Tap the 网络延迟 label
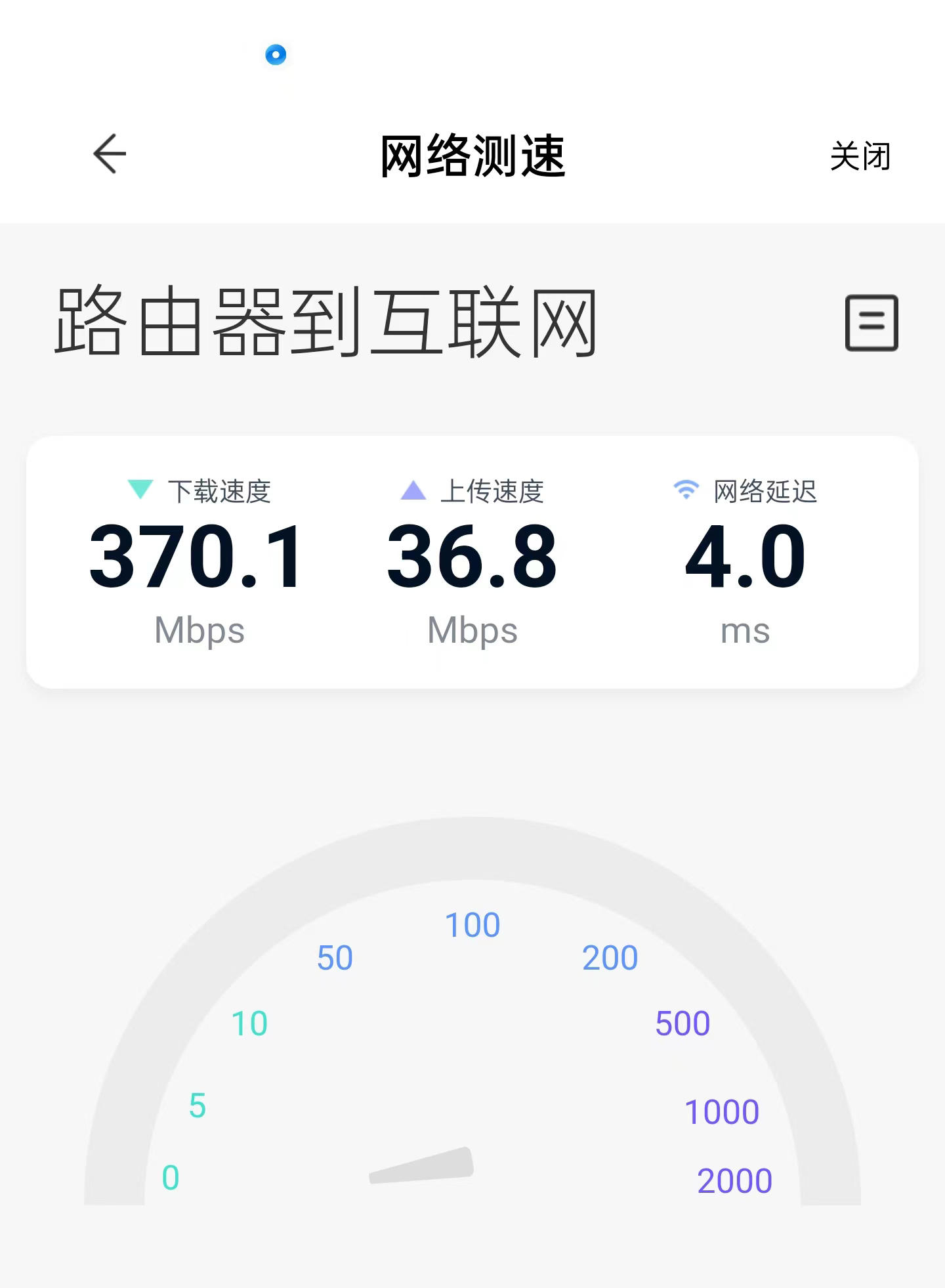 tap(765, 490)
